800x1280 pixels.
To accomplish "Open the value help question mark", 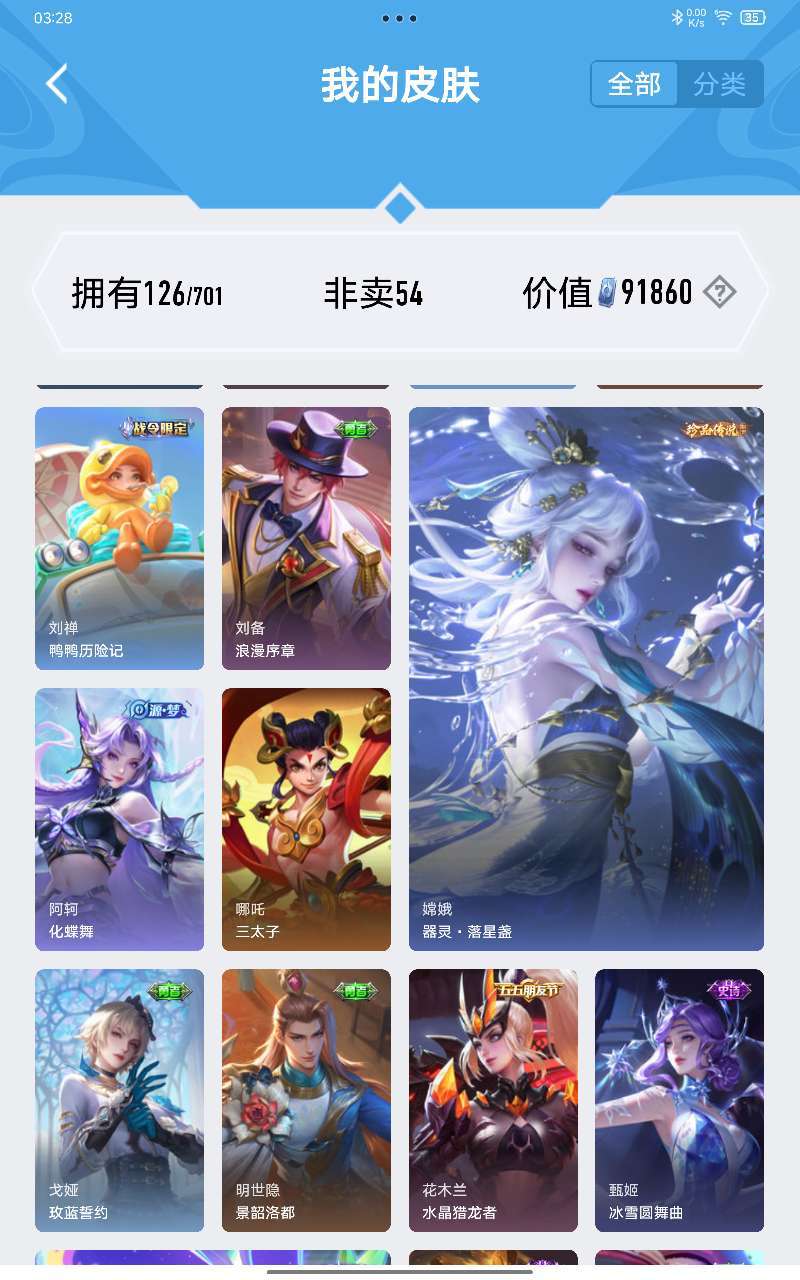I will point(719,293).
